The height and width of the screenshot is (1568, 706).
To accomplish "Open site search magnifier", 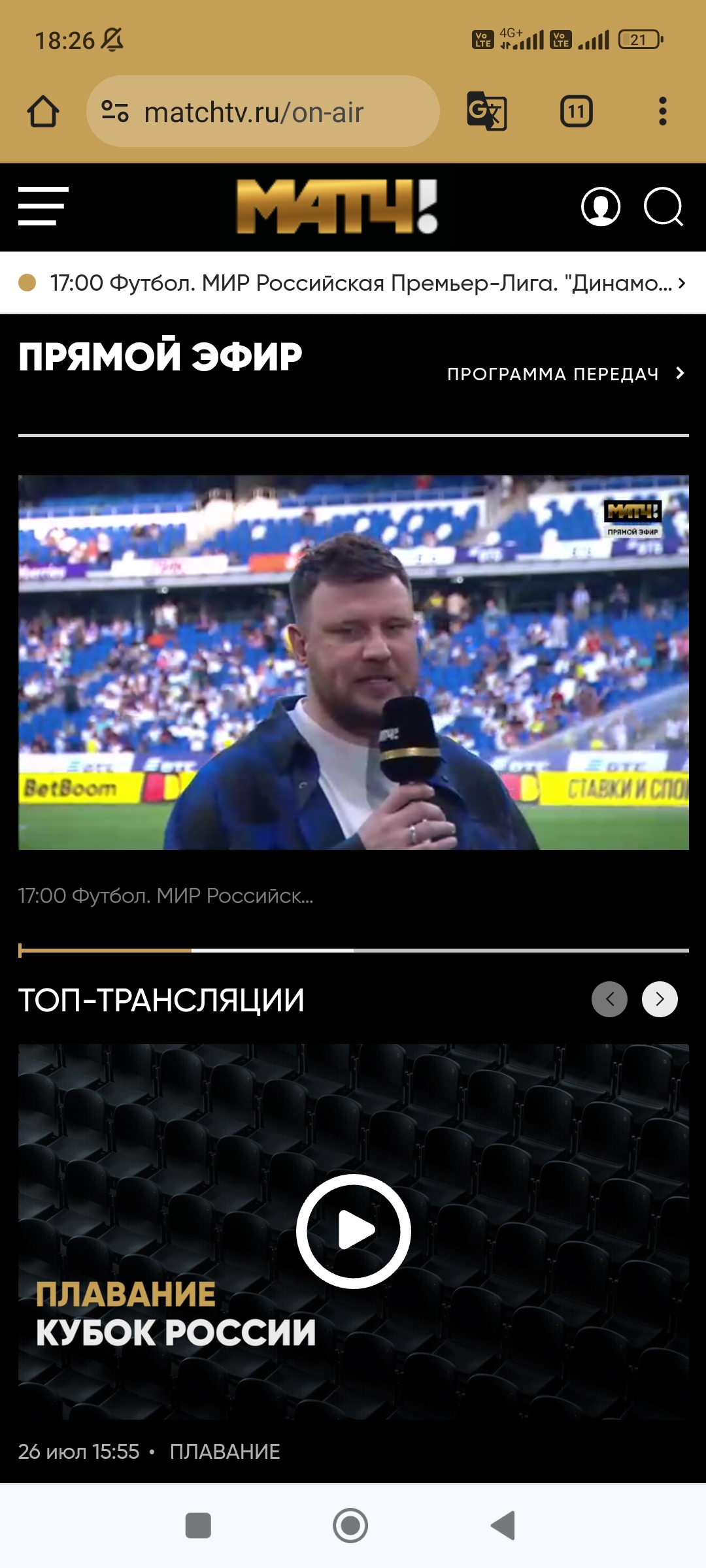I will 663,207.
